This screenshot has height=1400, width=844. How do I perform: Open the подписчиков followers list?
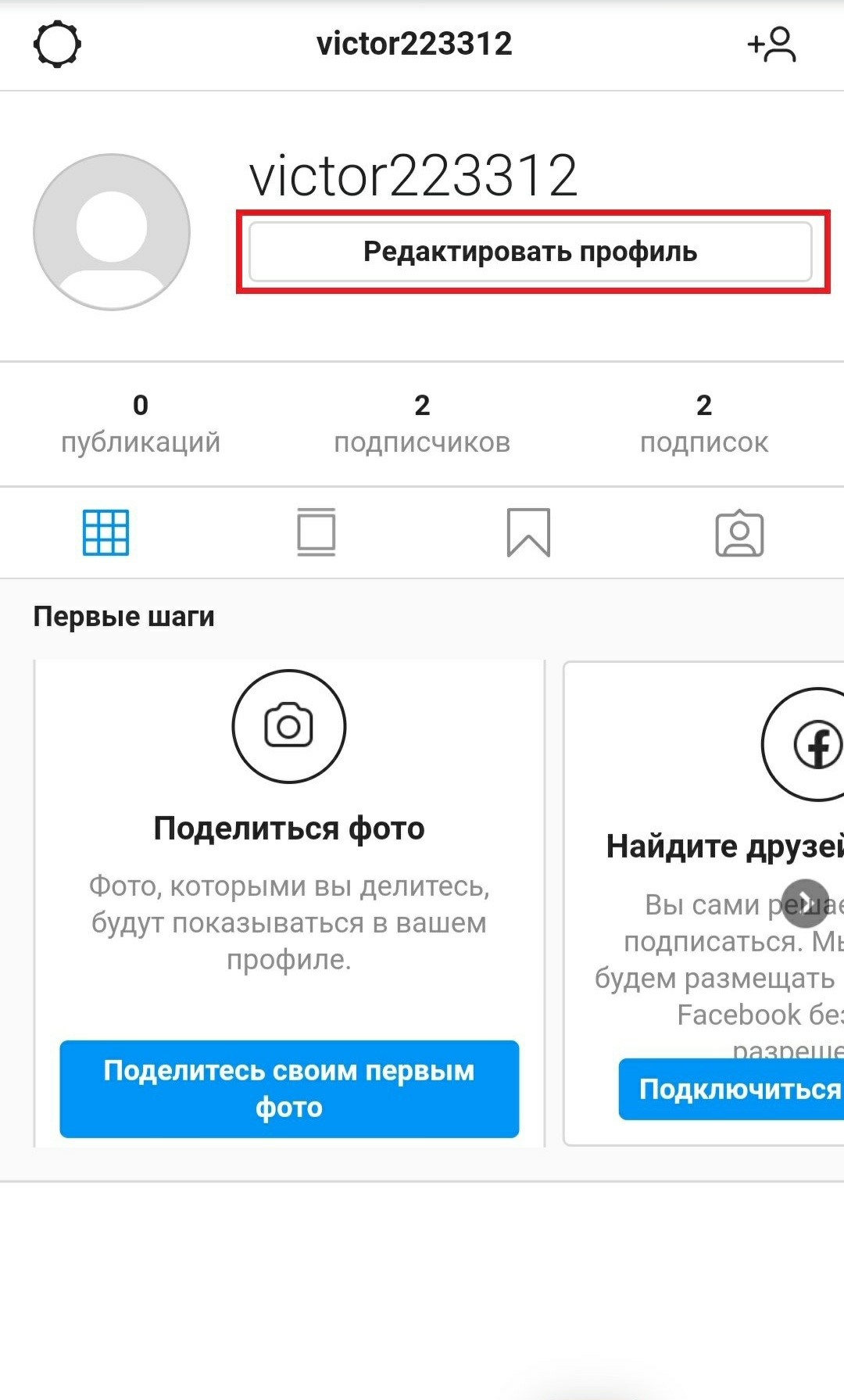pos(422,424)
